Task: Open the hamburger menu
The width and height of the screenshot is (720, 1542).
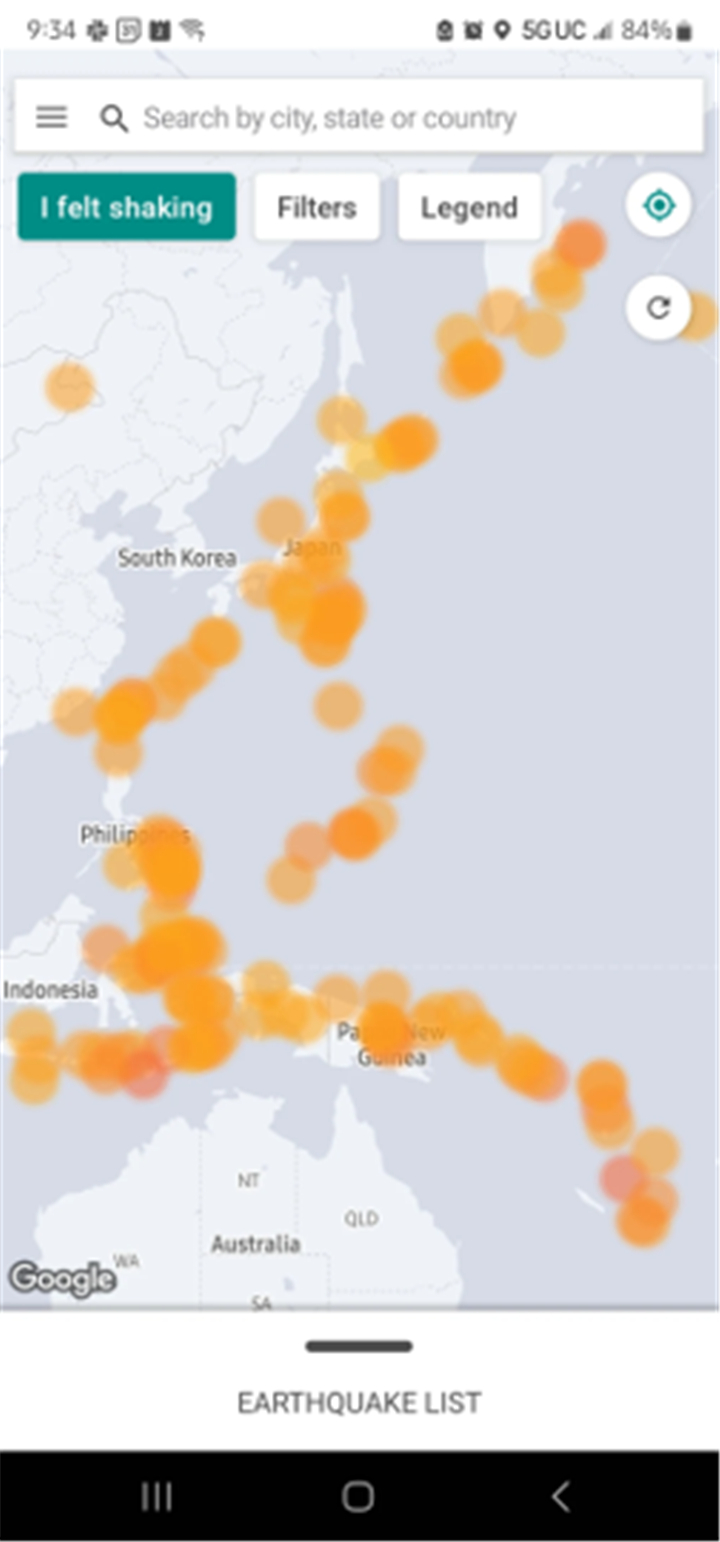Action: pyautogui.click(x=52, y=118)
